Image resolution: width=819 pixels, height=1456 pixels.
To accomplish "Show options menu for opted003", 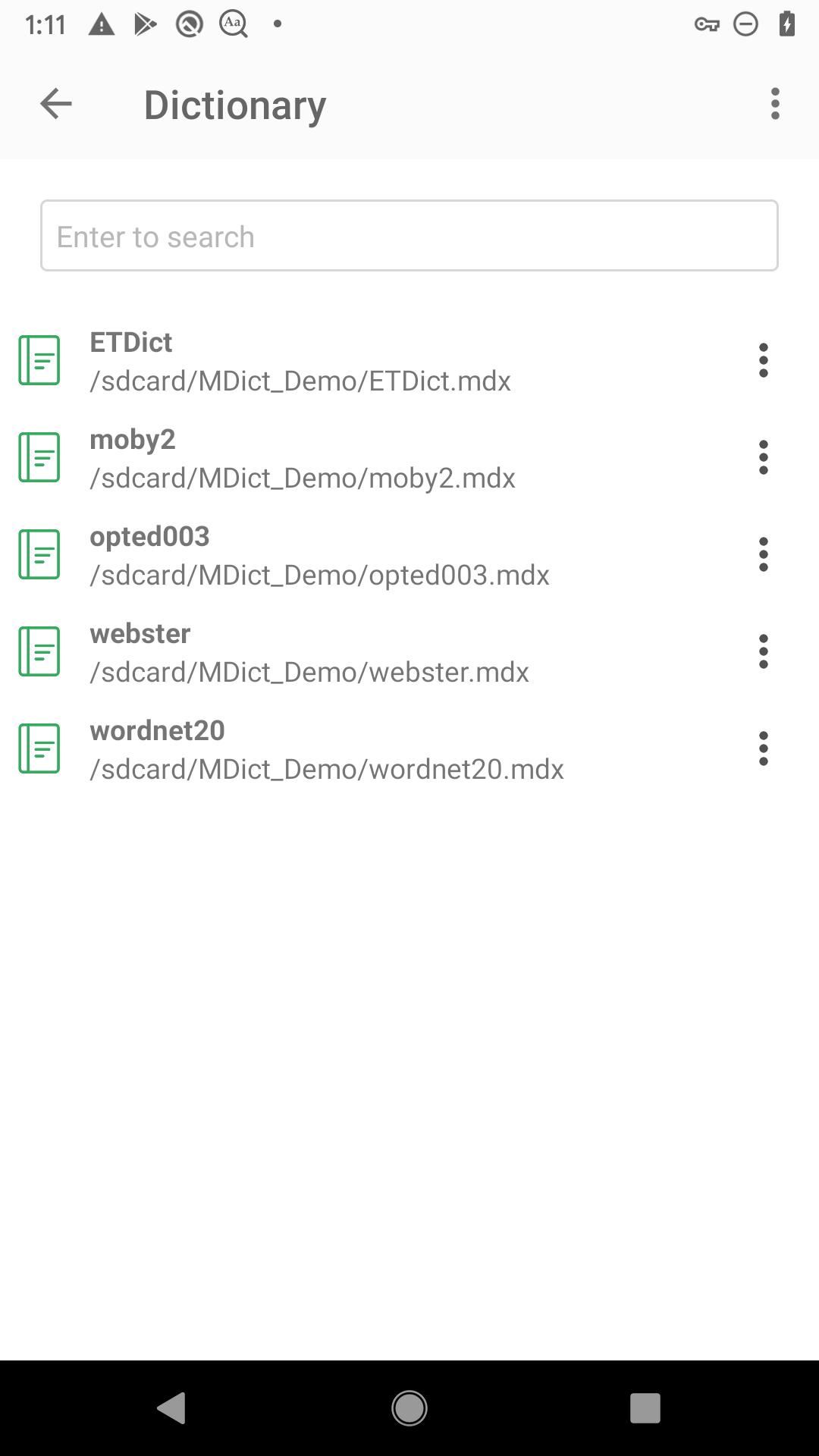I will pyautogui.click(x=764, y=554).
